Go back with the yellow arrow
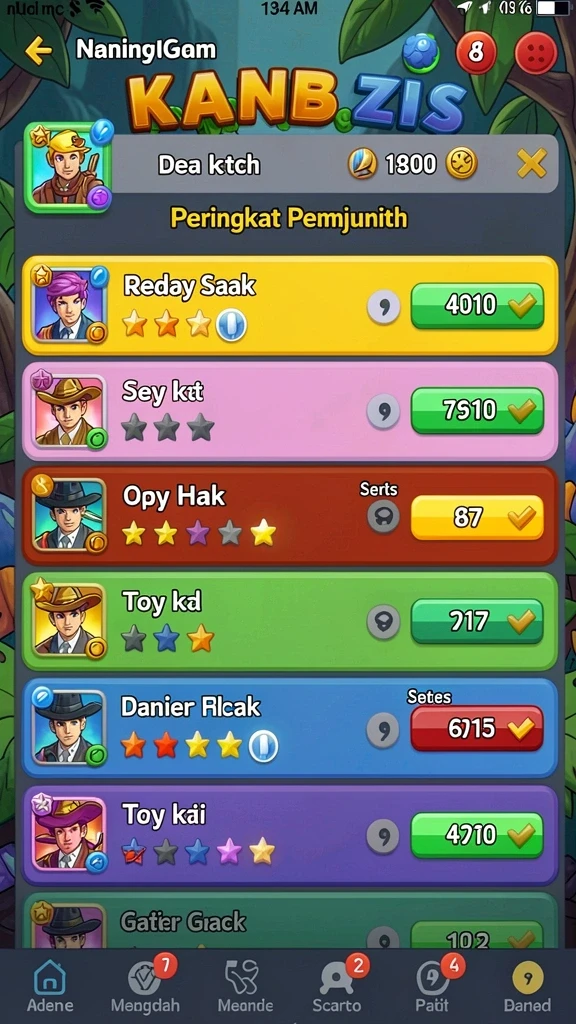Viewport: 576px width, 1024px height. (38, 50)
